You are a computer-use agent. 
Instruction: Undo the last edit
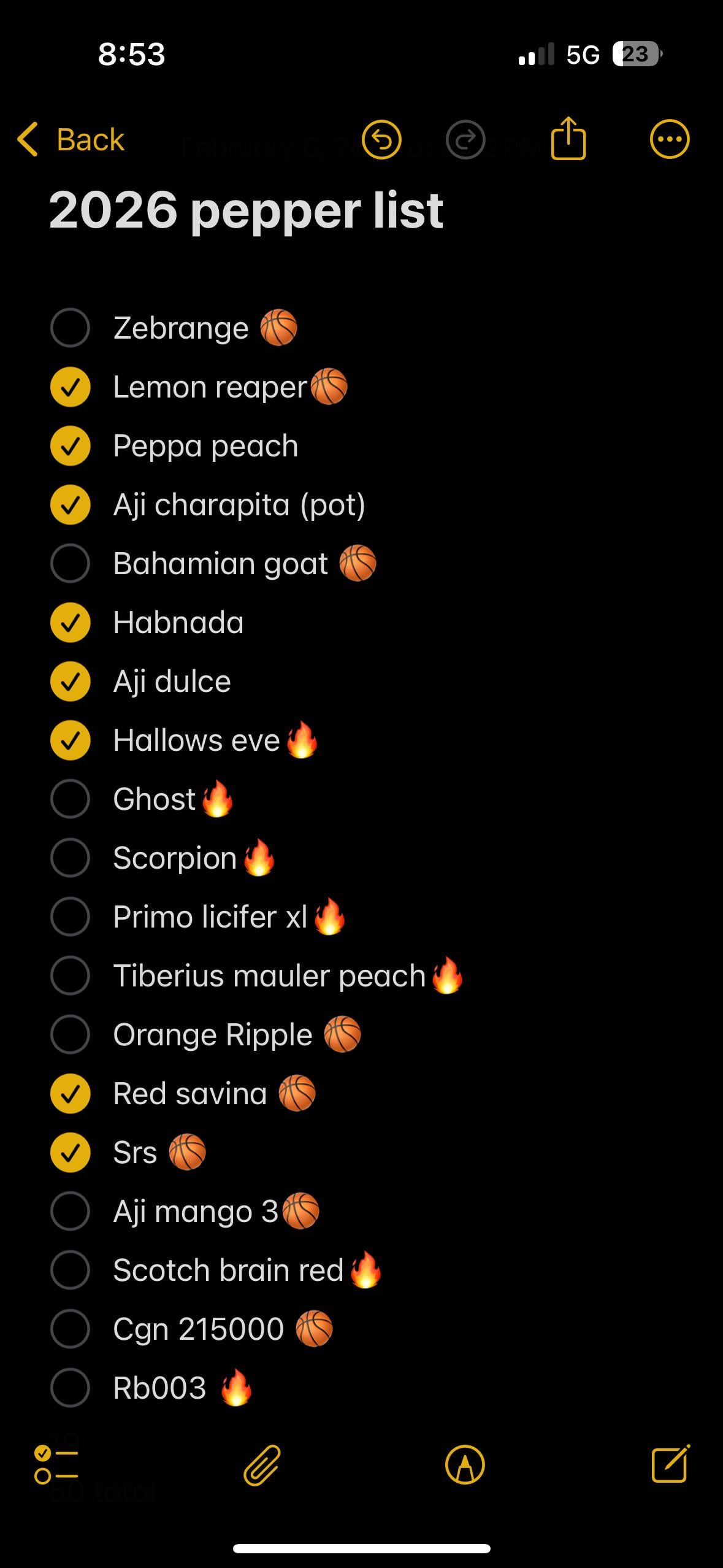(381, 140)
